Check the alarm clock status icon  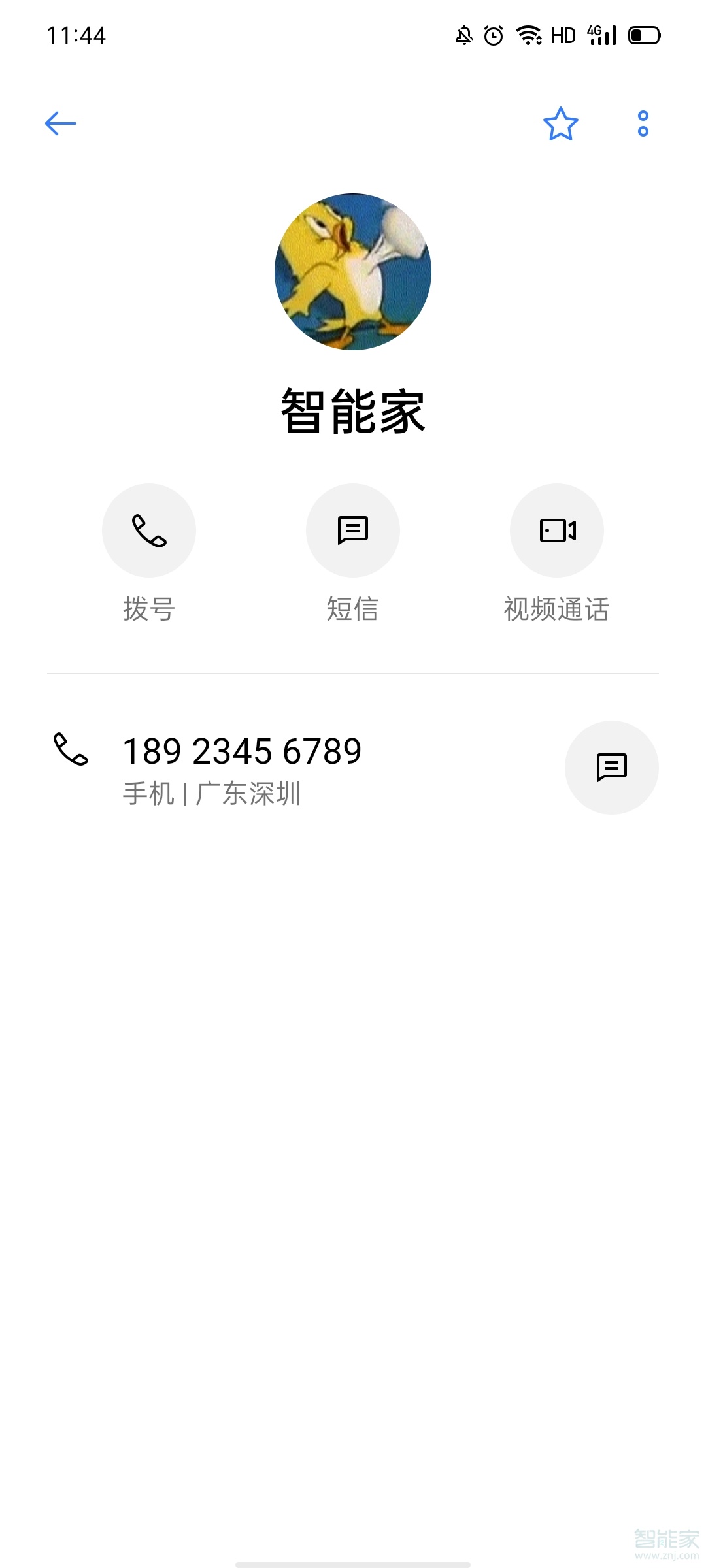(x=493, y=36)
